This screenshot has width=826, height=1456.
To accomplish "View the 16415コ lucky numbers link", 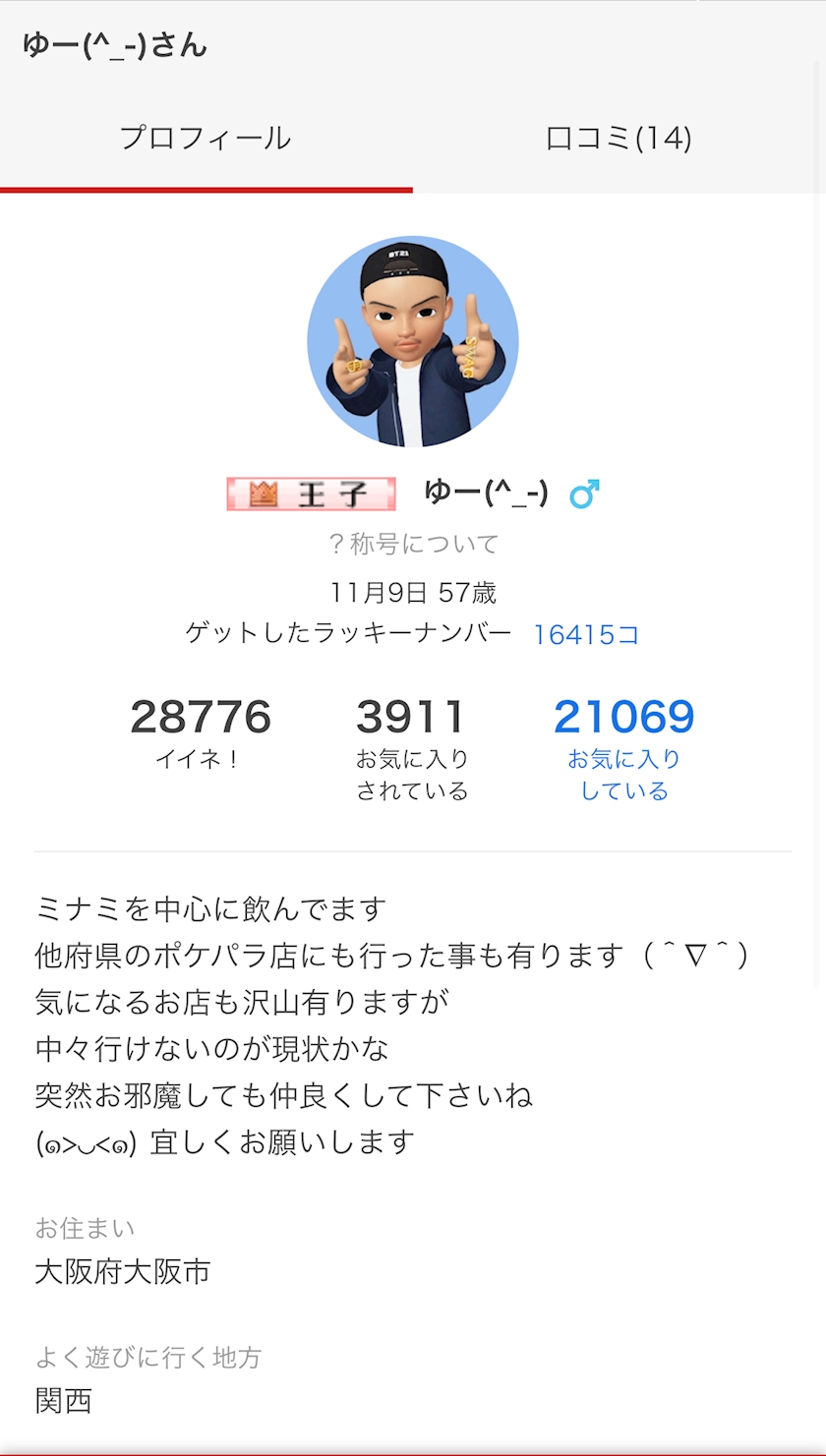I will click(x=586, y=634).
